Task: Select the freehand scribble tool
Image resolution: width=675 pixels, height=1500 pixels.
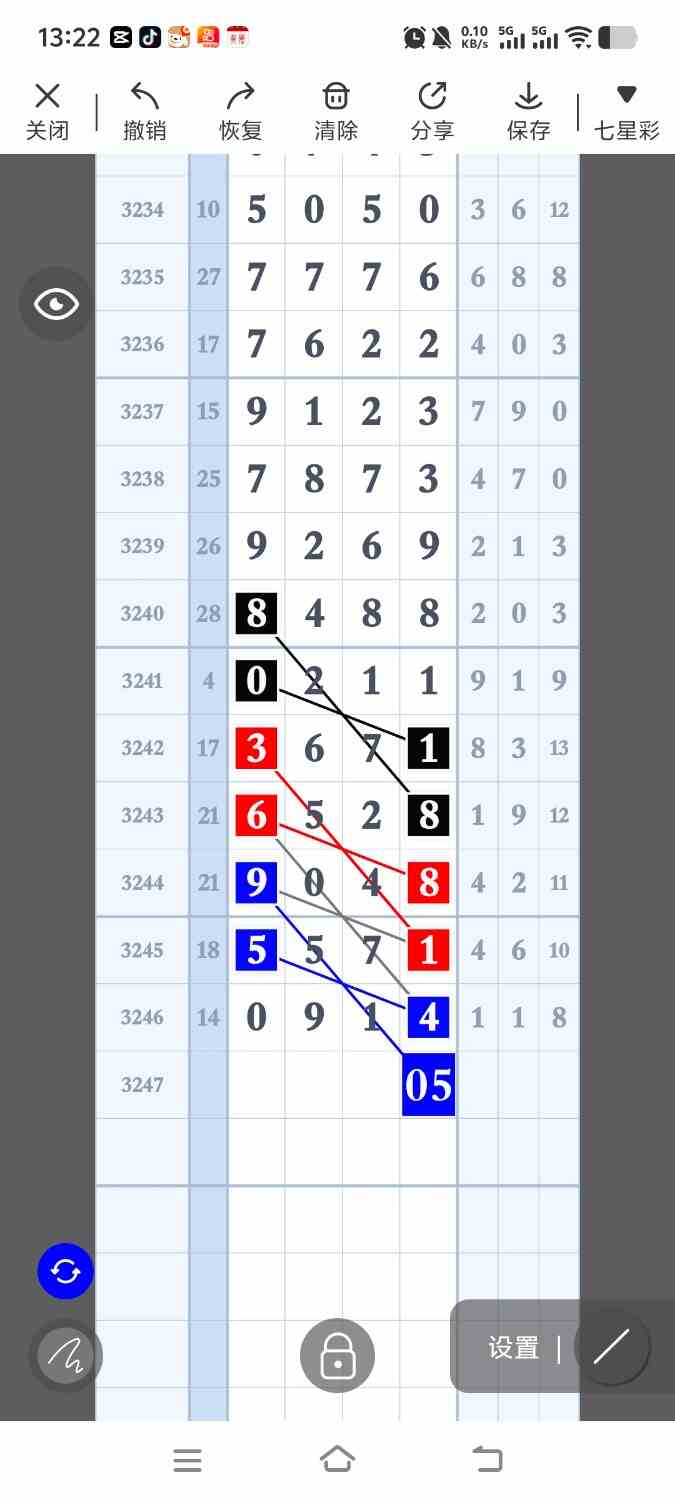Action: tap(66, 1356)
